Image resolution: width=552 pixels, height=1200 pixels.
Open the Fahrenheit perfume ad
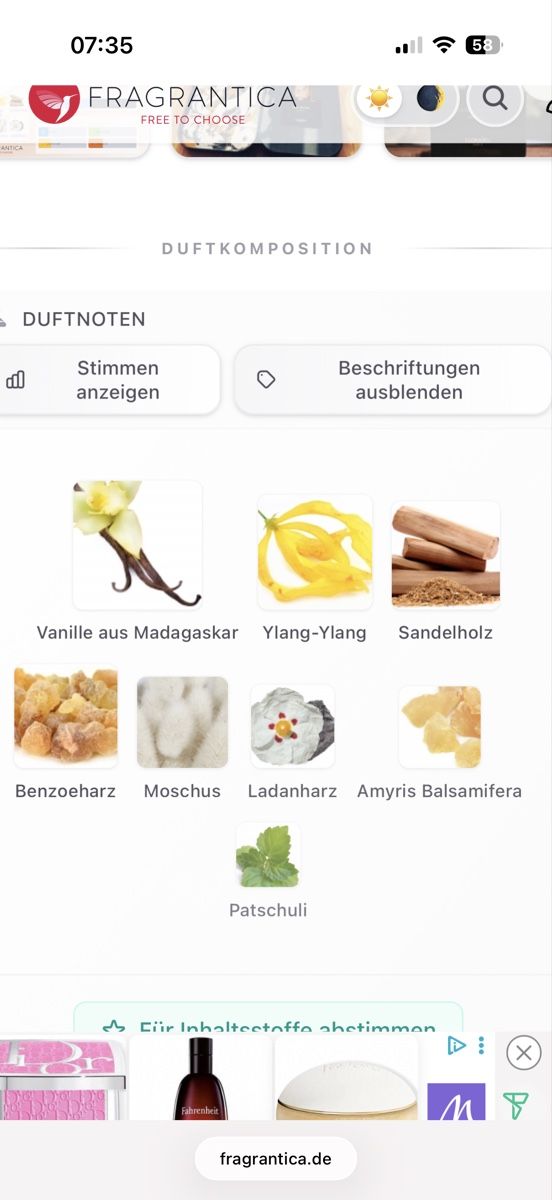point(201,1078)
